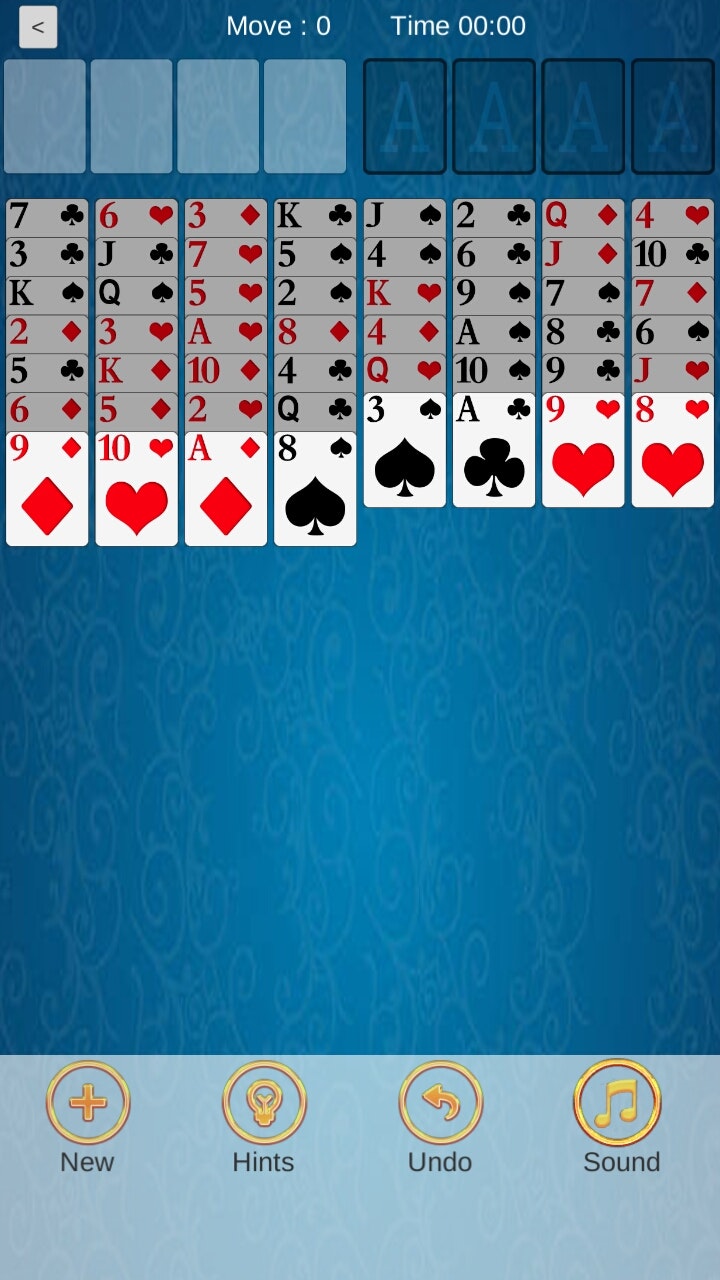This screenshot has width=720, height=1280.
Task: Select the first empty free cell
Action: pos(45,115)
